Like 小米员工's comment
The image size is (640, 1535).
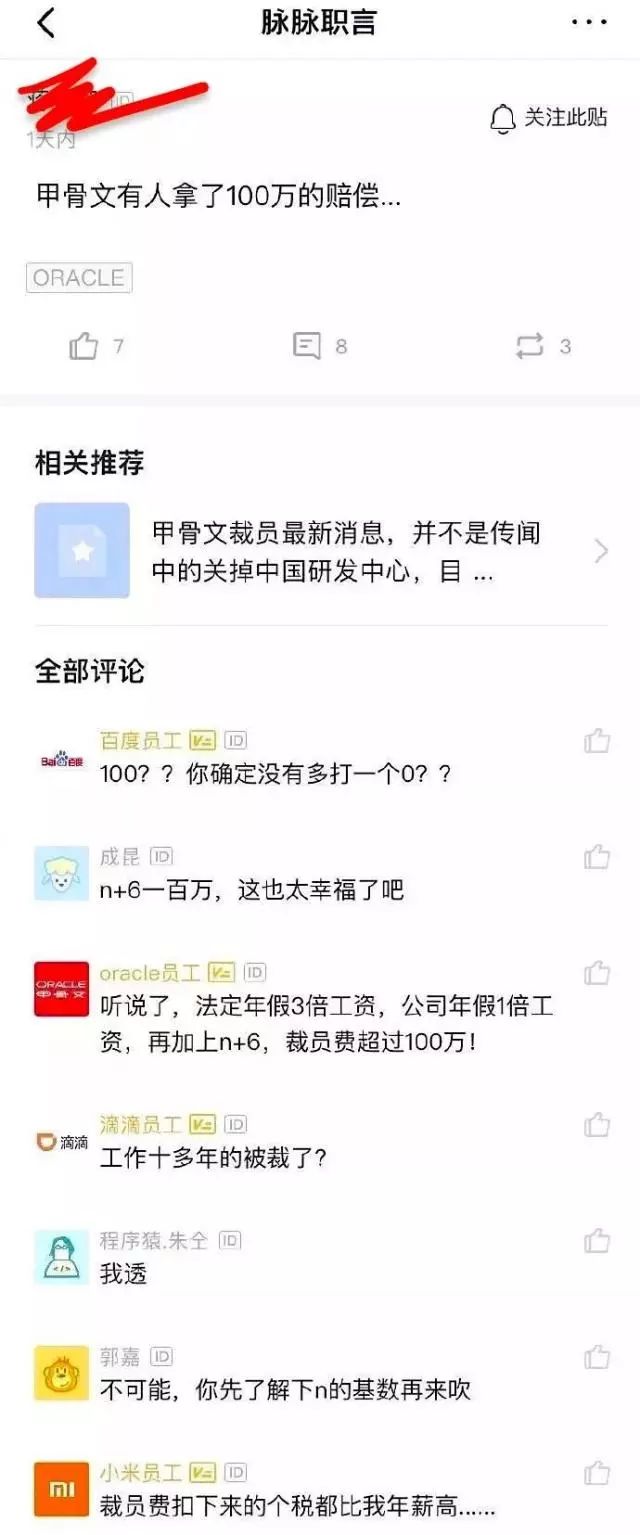pyautogui.click(x=597, y=1473)
